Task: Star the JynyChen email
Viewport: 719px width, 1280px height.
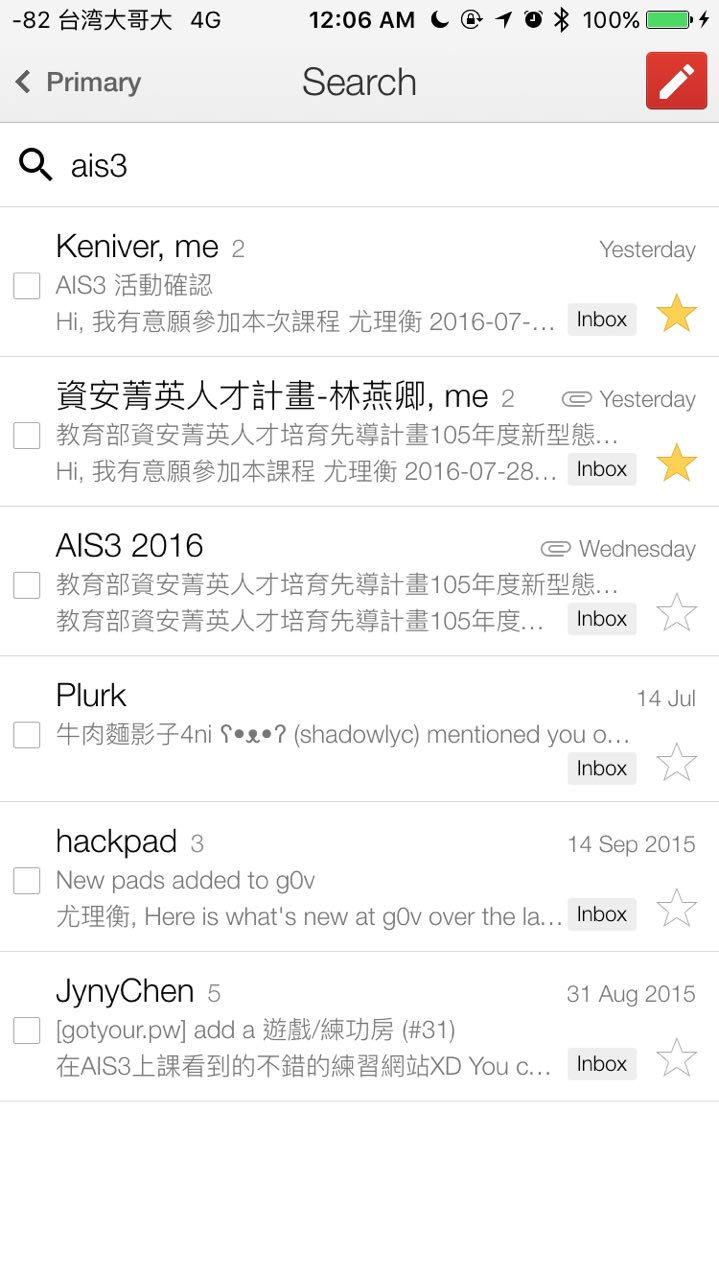Action: 676,1058
